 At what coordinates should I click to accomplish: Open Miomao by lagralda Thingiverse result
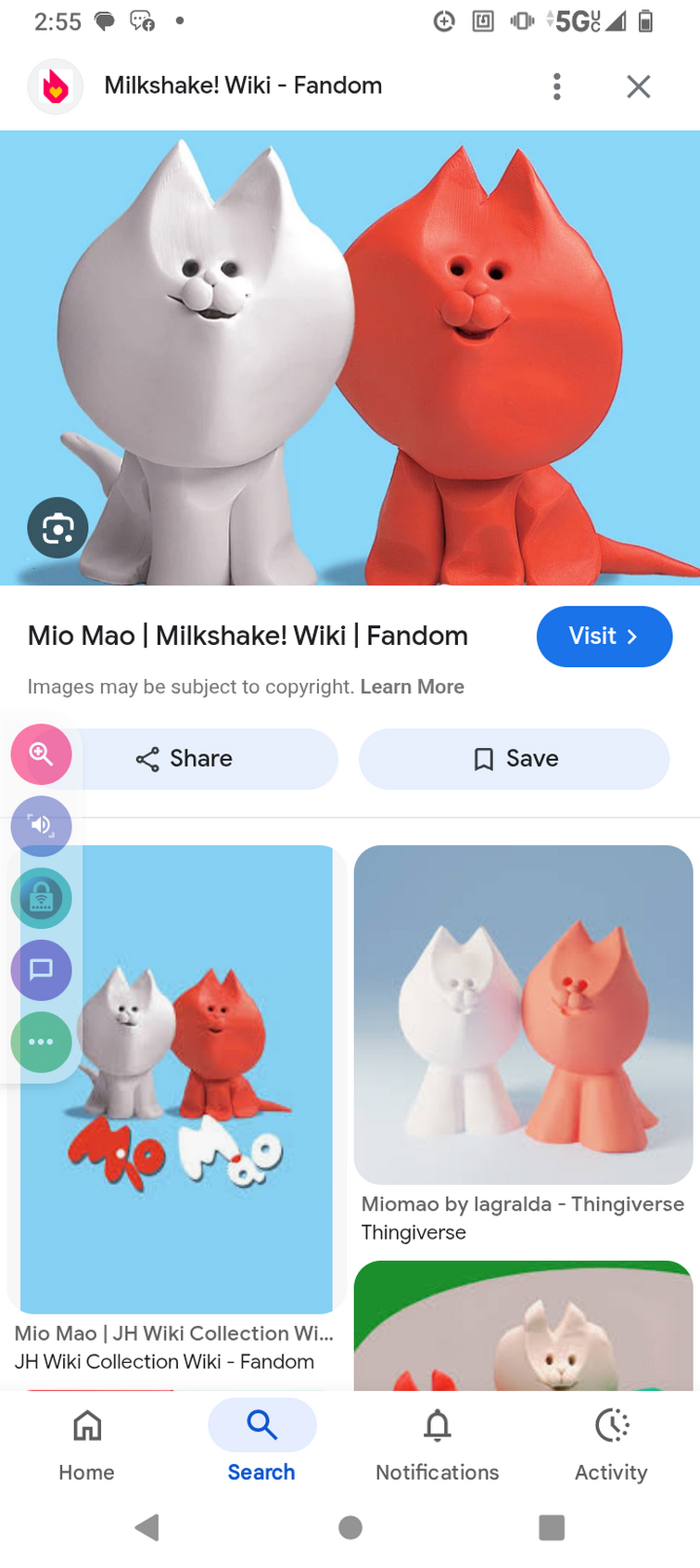(x=523, y=1014)
